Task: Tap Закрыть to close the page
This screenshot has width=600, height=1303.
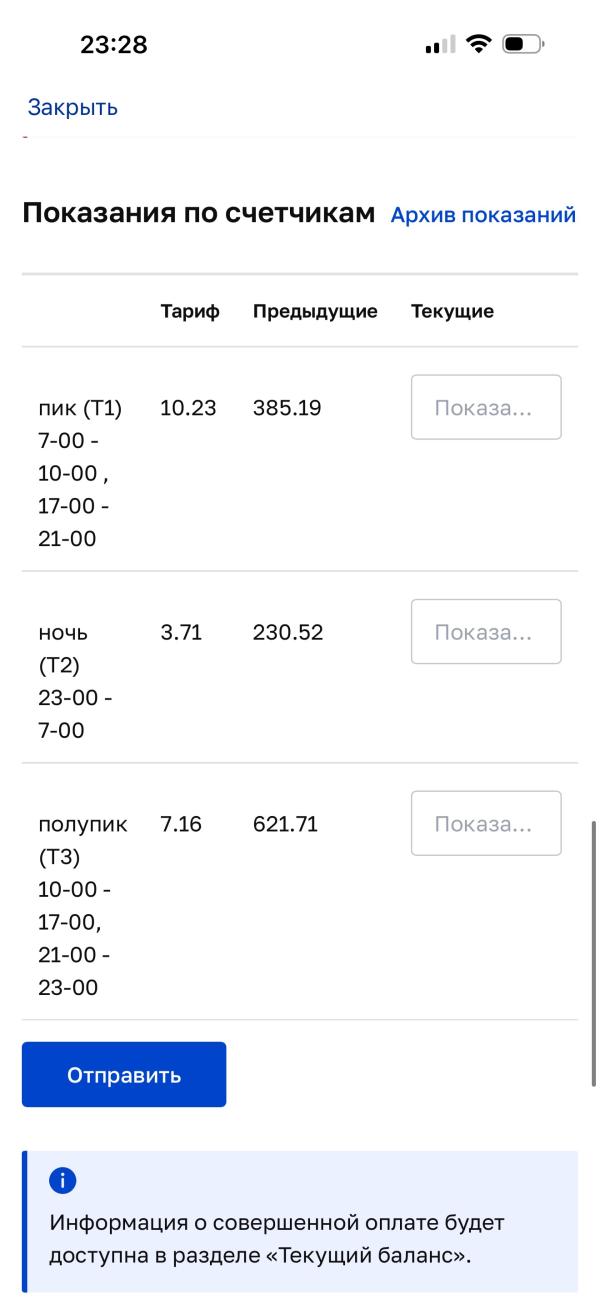Action: (x=72, y=107)
